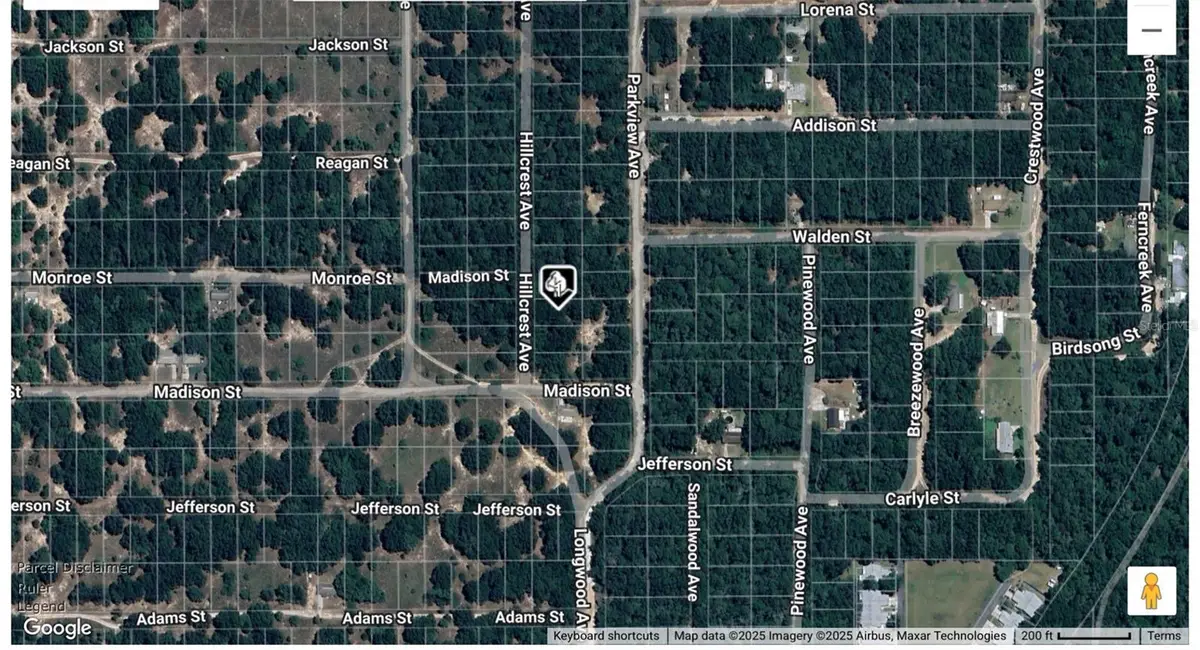Select the Ruler tool
Image resolution: width=1200 pixels, height=650 pixels.
pyautogui.click(x=35, y=588)
